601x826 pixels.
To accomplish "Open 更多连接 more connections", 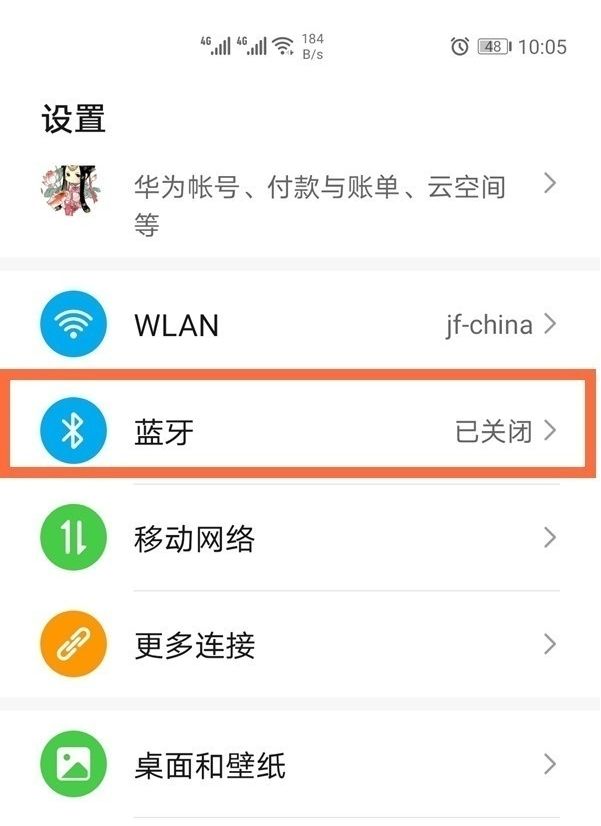I will (x=300, y=645).
